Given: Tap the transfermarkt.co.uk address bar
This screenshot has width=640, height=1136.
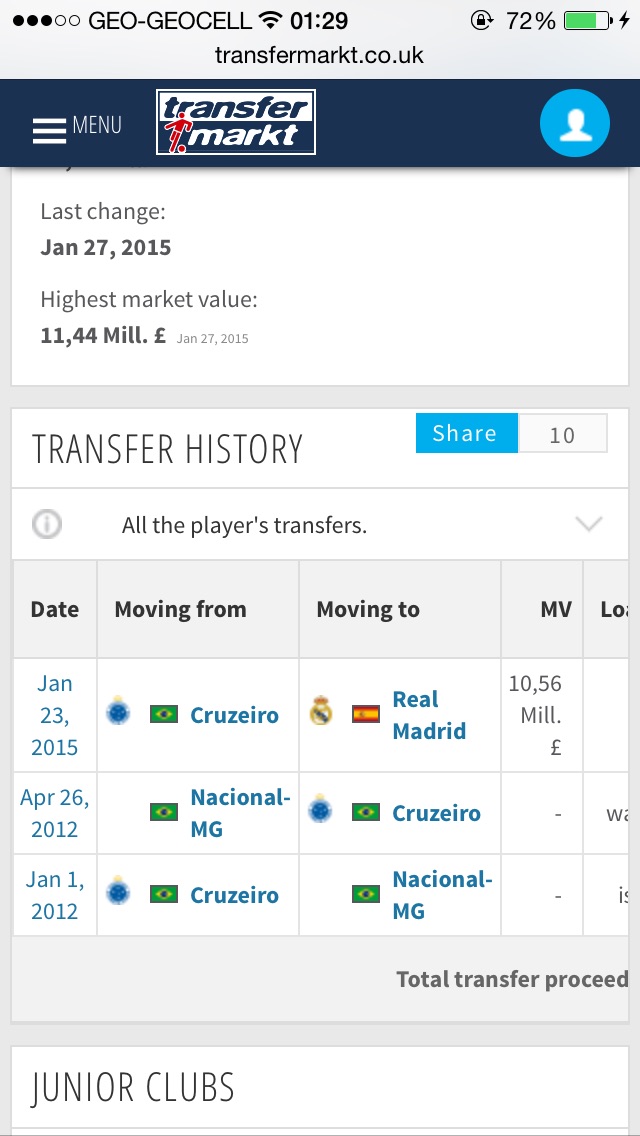Looking at the screenshot, I should click(320, 56).
